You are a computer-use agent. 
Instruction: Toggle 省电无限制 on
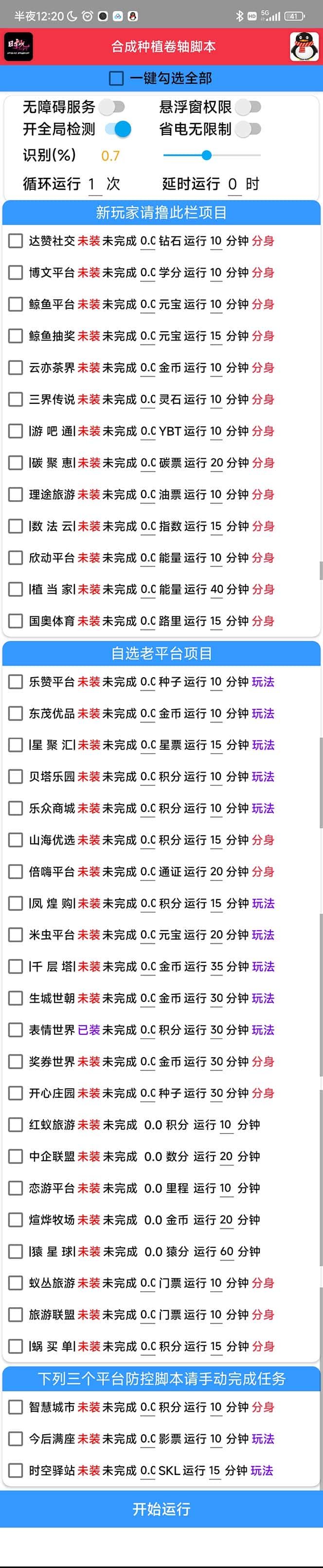coord(248,129)
